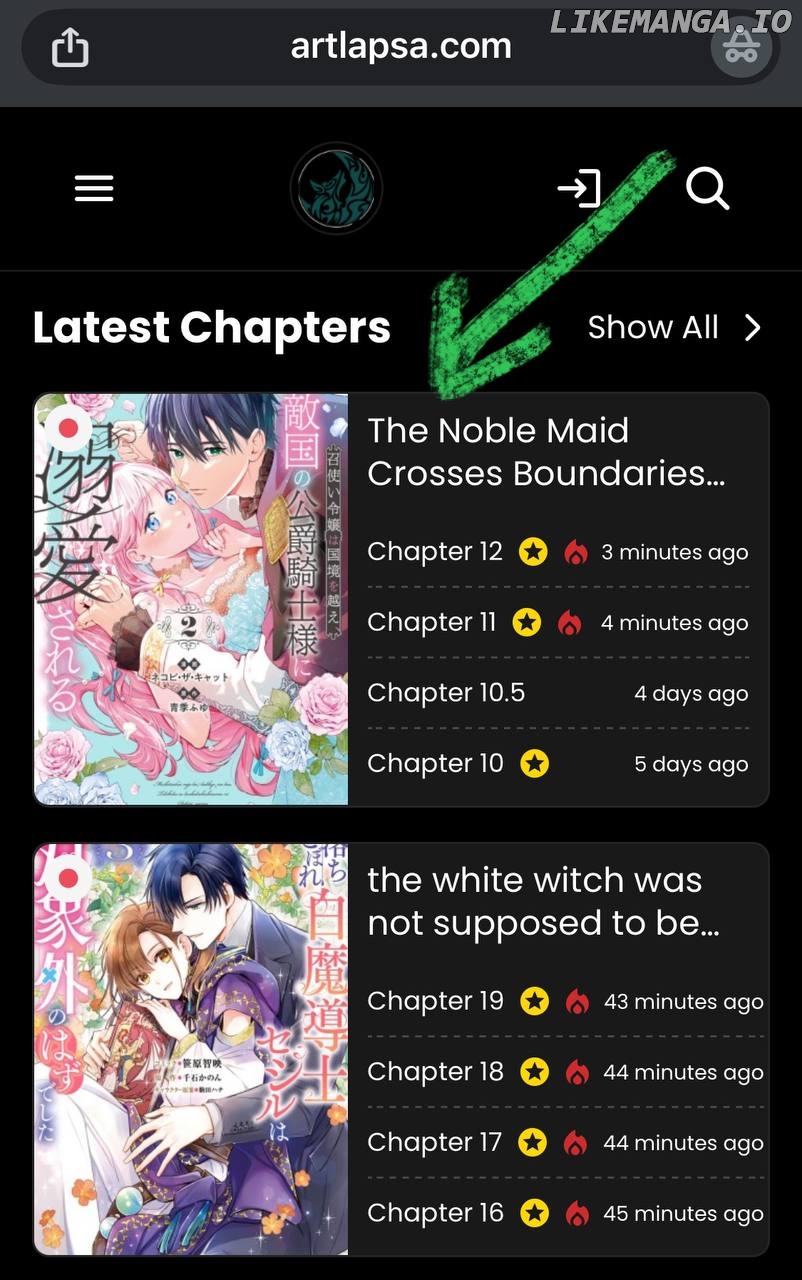Open The Noble Maid Crosses Boundaries title
This screenshot has height=1280, width=802.
[x=546, y=452]
